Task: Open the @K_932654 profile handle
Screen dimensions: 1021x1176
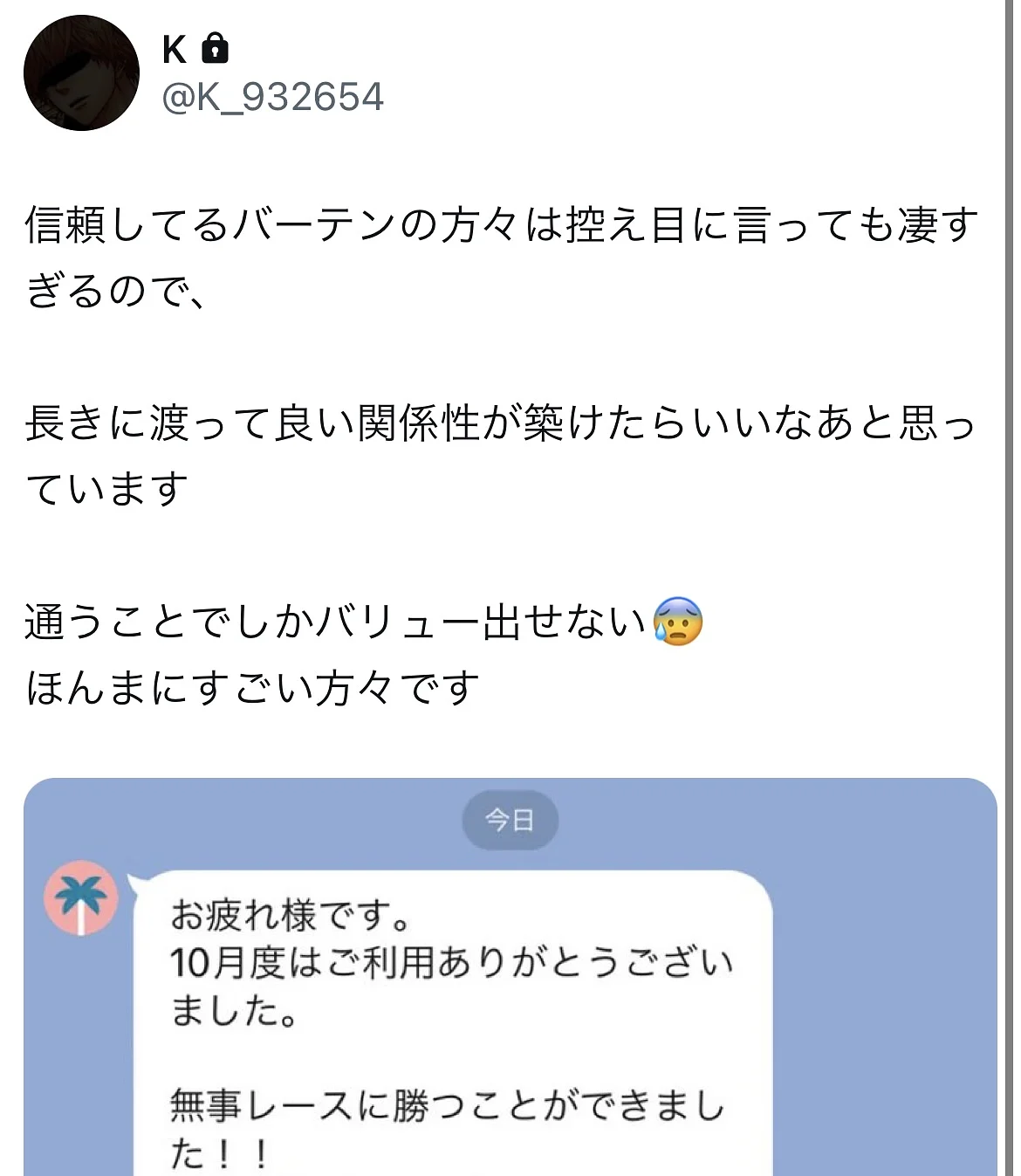Action: tap(272, 97)
